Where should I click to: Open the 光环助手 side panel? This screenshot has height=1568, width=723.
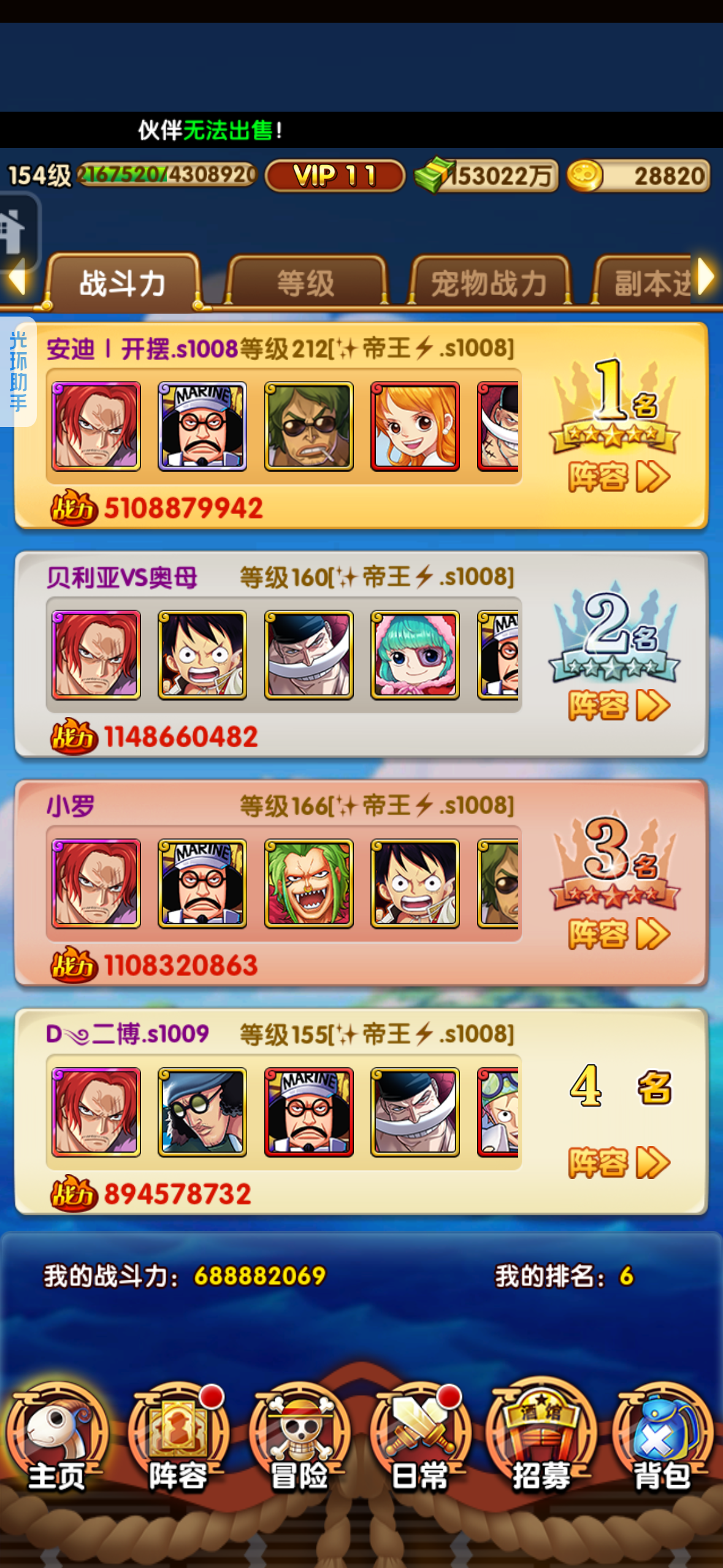coord(18,371)
